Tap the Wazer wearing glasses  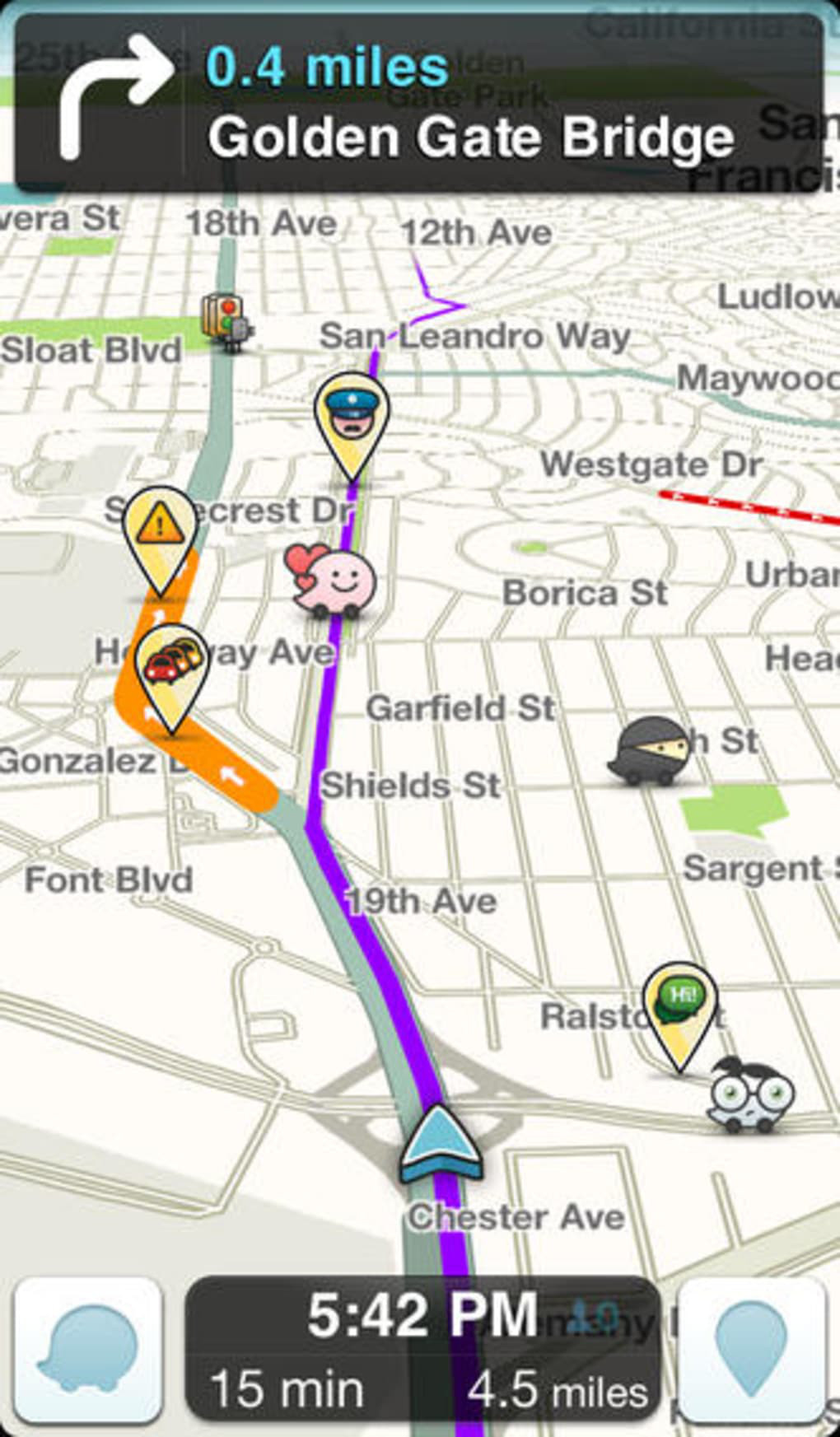click(x=750, y=1094)
